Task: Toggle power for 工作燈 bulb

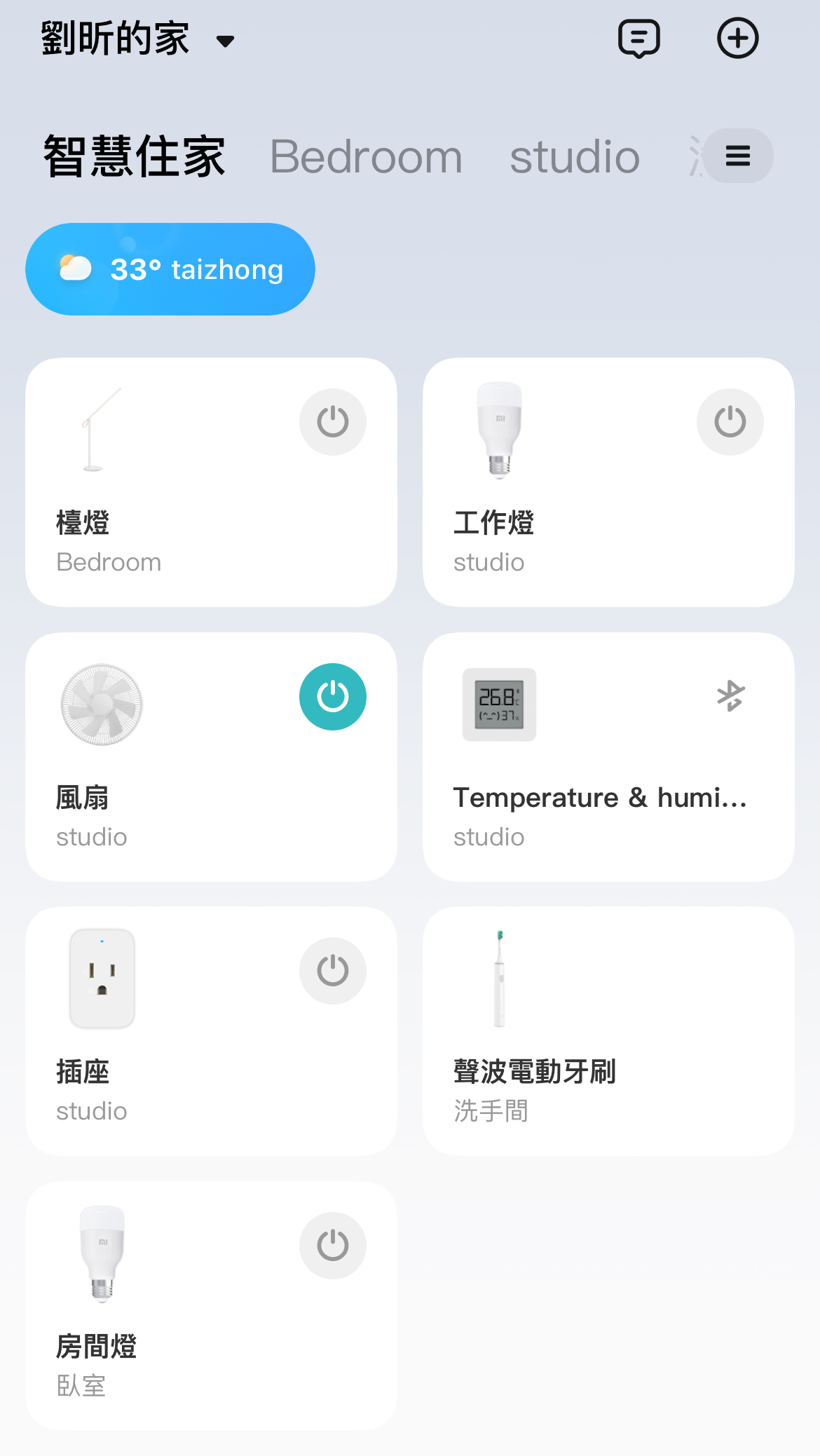Action: tap(730, 422)
